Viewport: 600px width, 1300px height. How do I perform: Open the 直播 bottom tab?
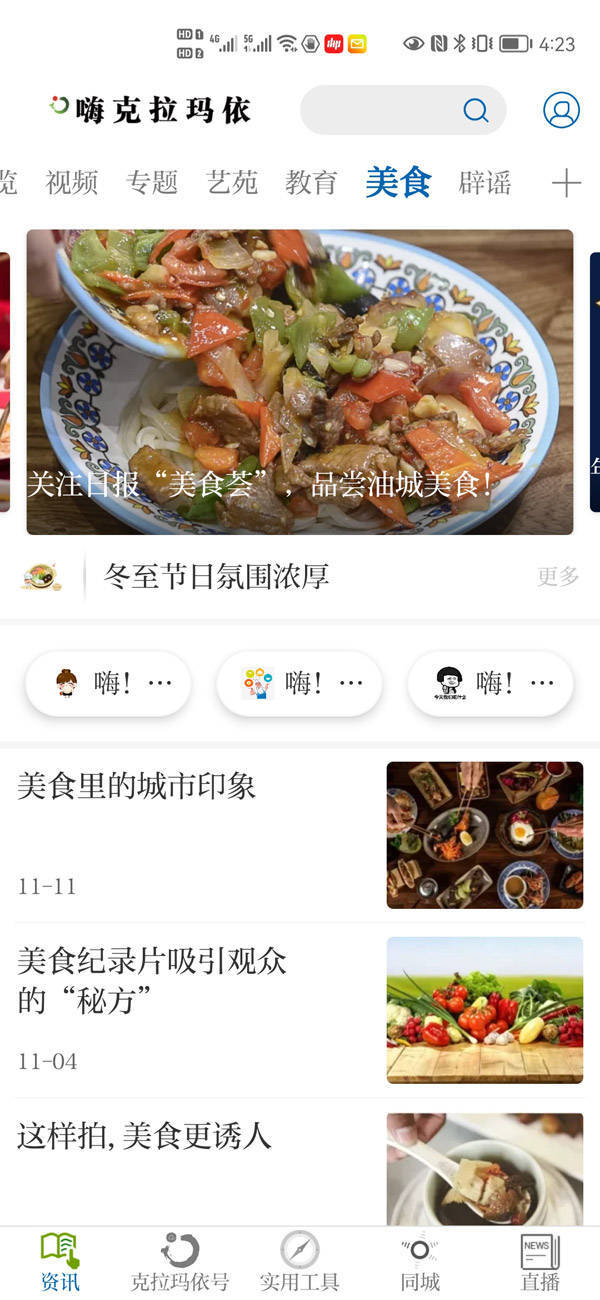[540, 1263]
